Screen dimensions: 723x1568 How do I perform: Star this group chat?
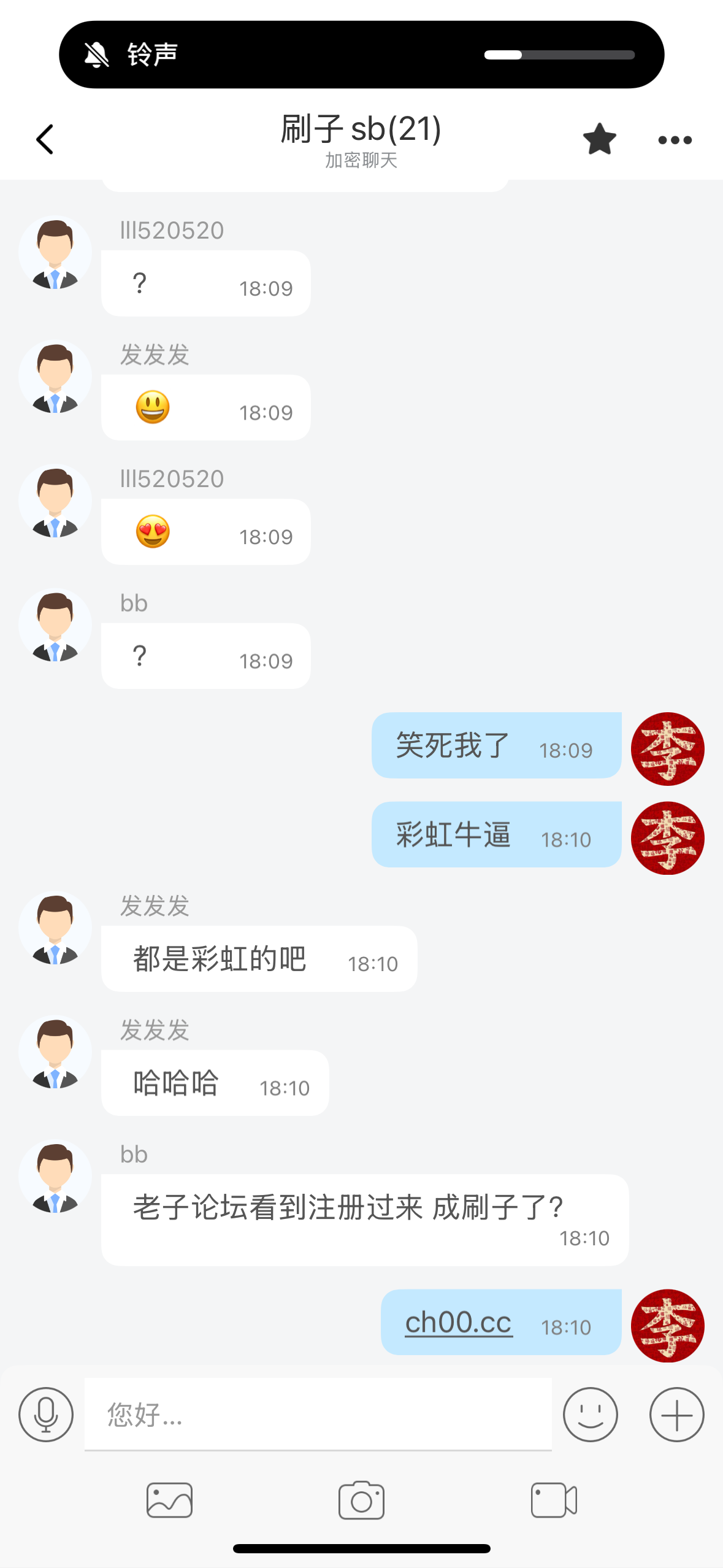click(599, 139)
